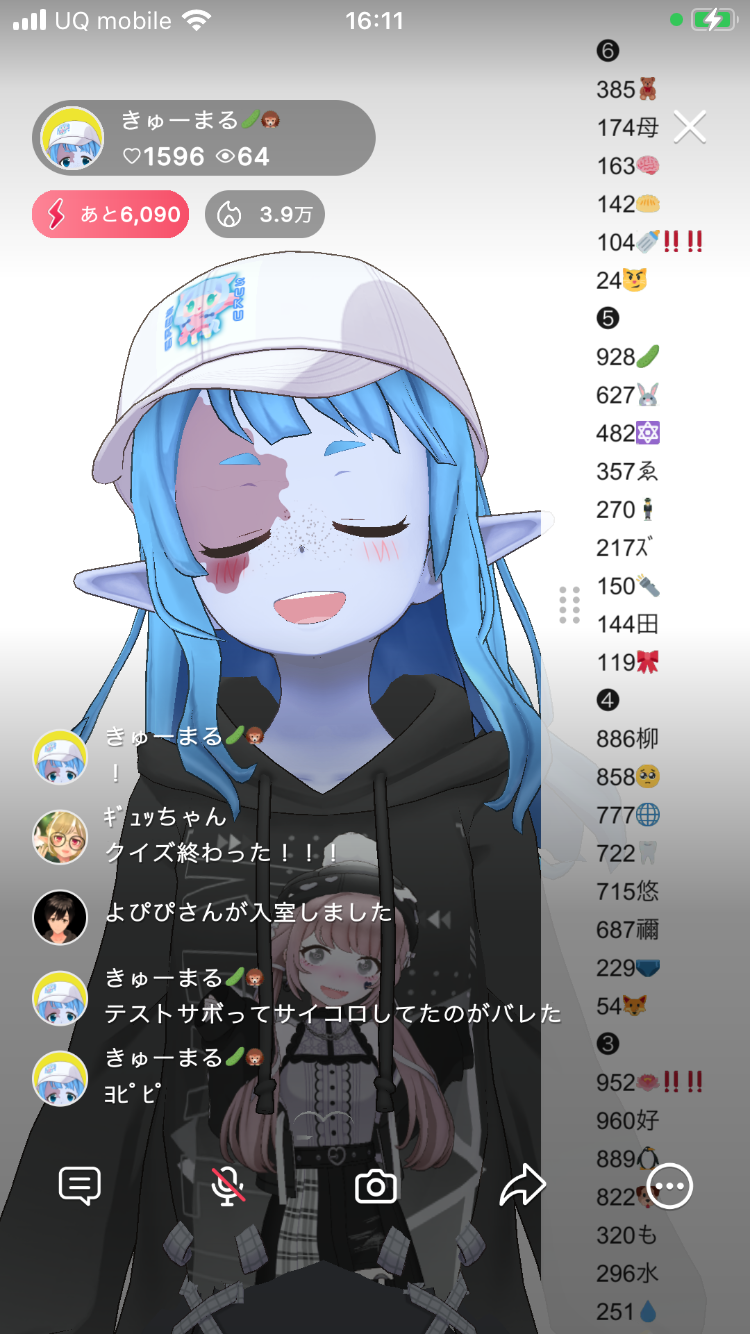Open the comment input

[80, 1187]
